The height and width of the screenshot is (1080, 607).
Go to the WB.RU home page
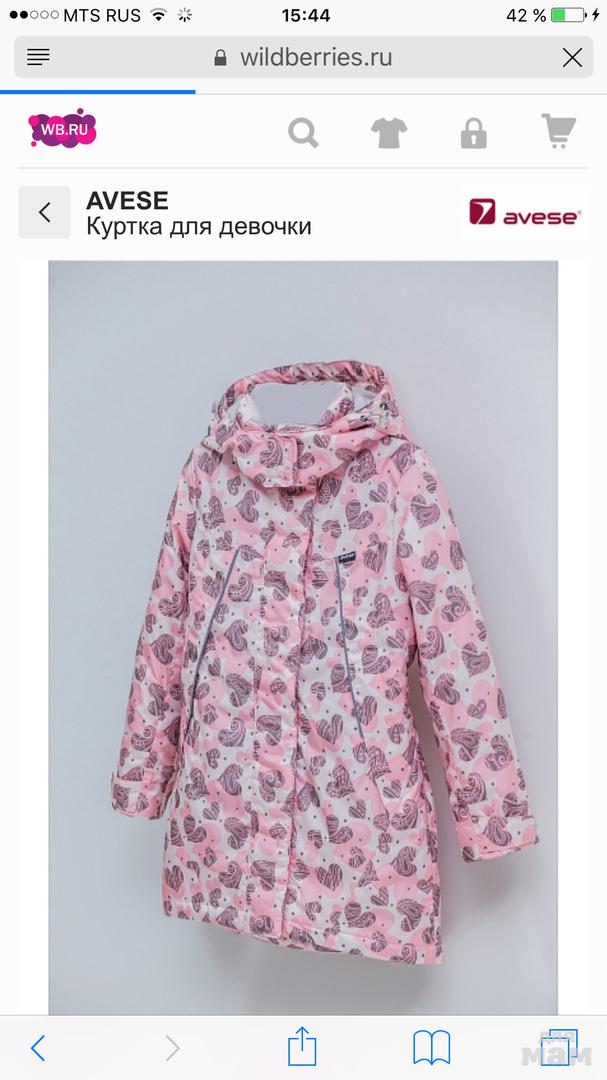pos(61,130)
